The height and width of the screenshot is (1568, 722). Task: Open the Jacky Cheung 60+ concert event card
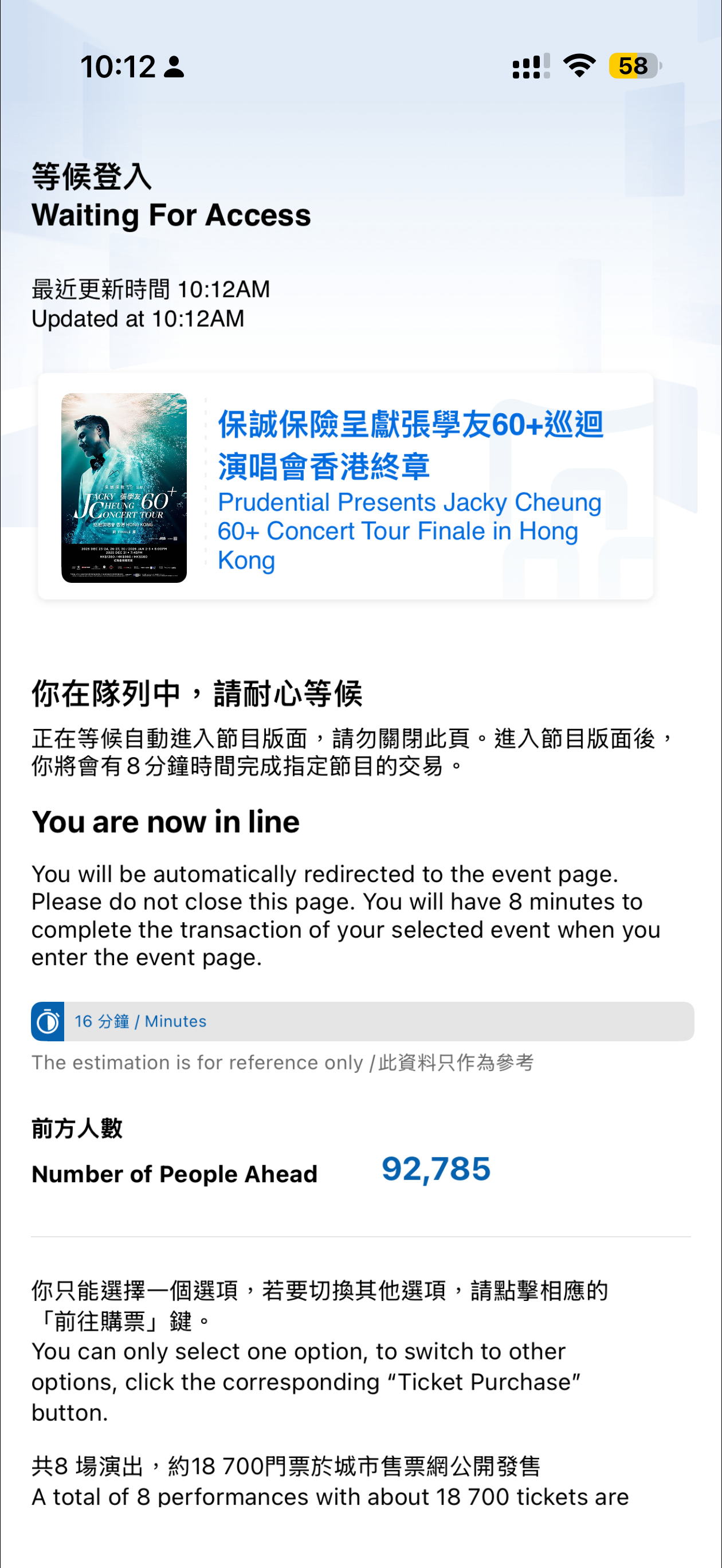346,487
